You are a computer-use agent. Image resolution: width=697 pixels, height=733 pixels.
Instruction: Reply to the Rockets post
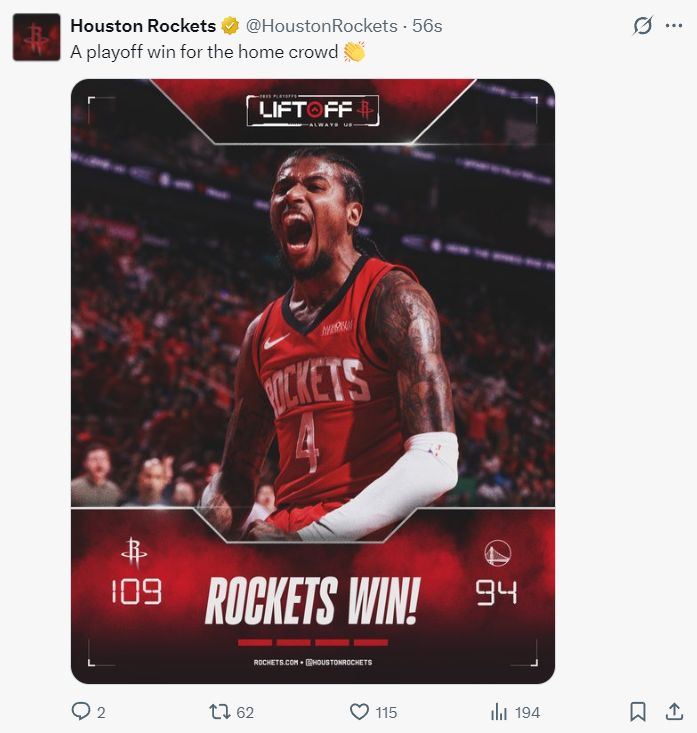coord(81,712)
